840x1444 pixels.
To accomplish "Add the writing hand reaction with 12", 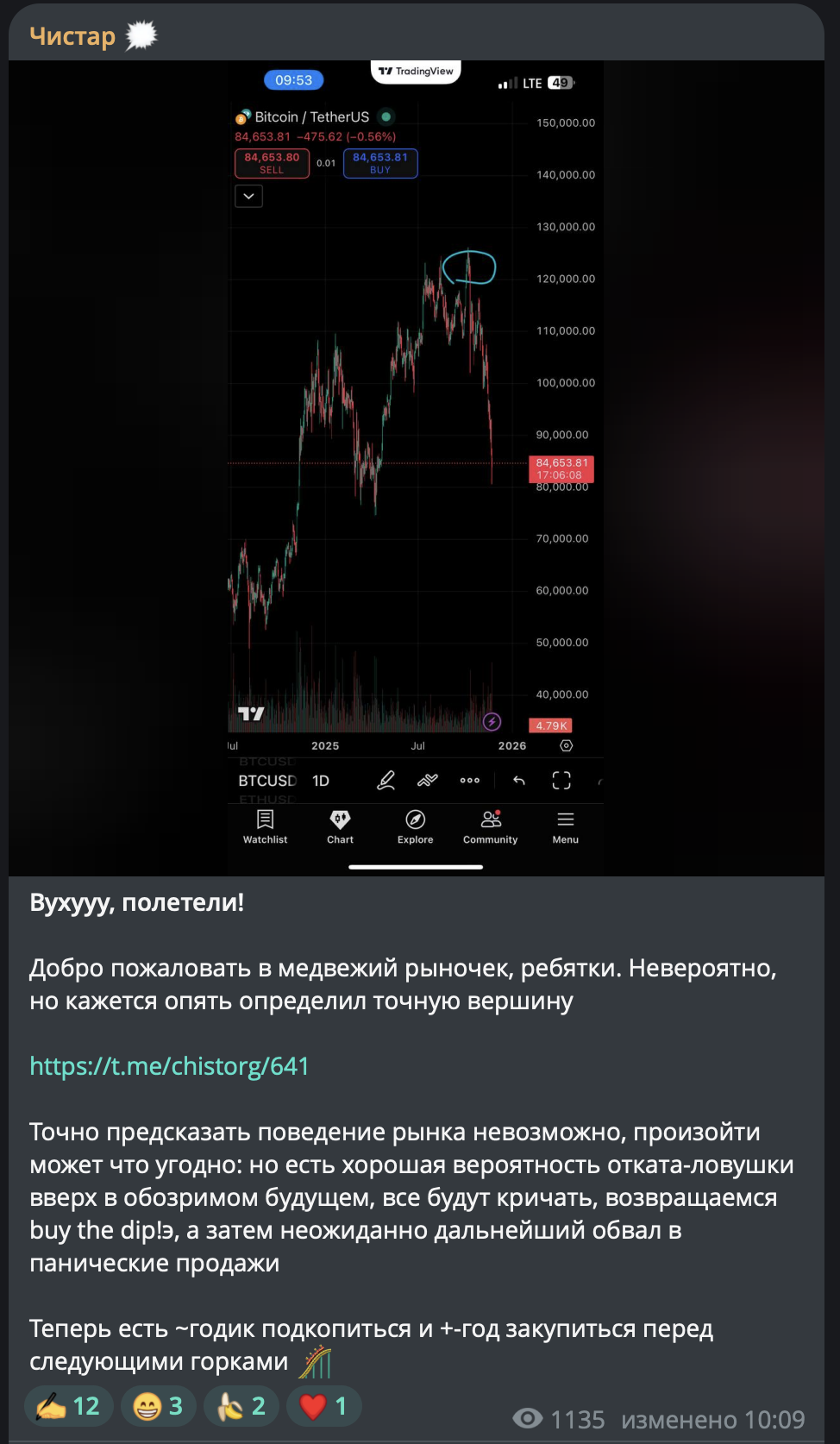I will coord(68,1406).
